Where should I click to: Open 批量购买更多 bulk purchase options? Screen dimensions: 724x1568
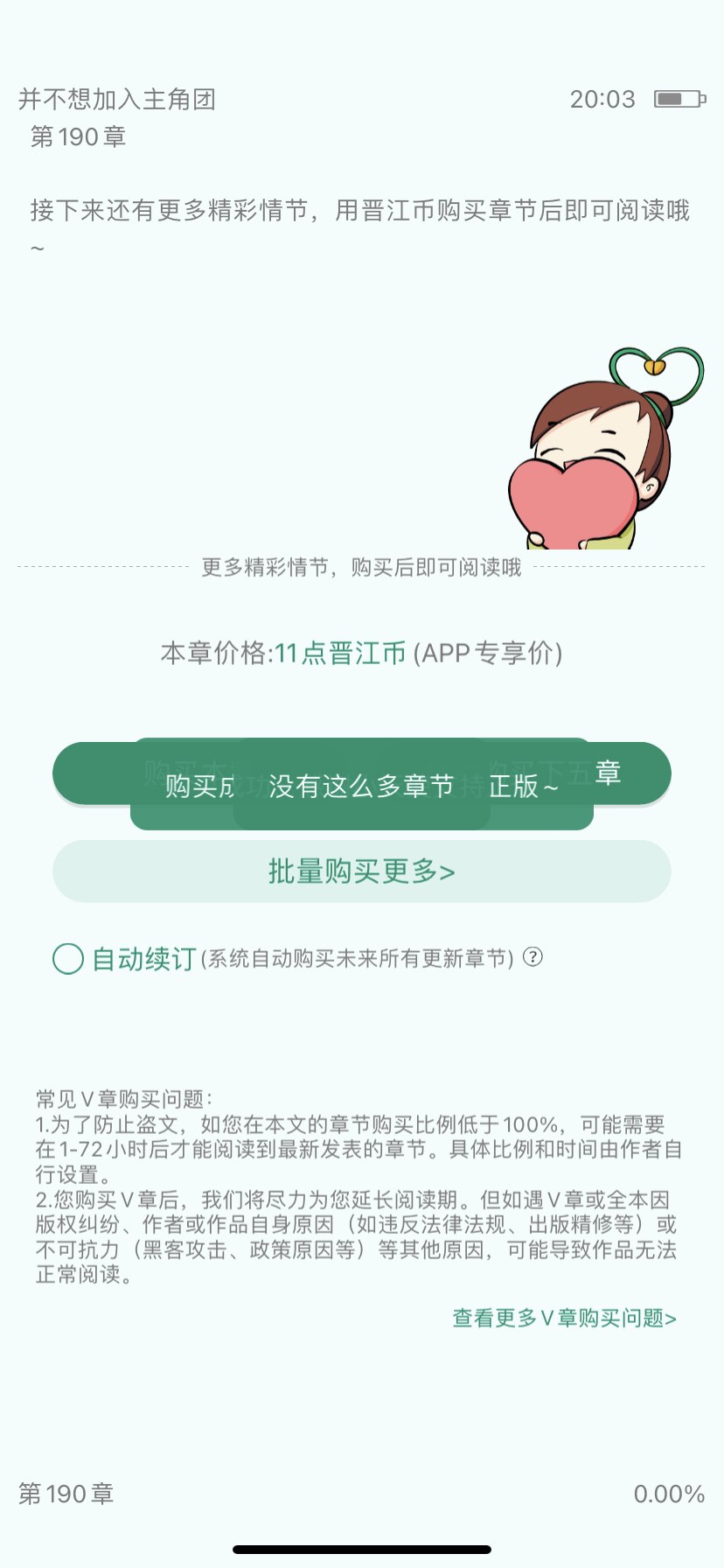click(362, 871)
